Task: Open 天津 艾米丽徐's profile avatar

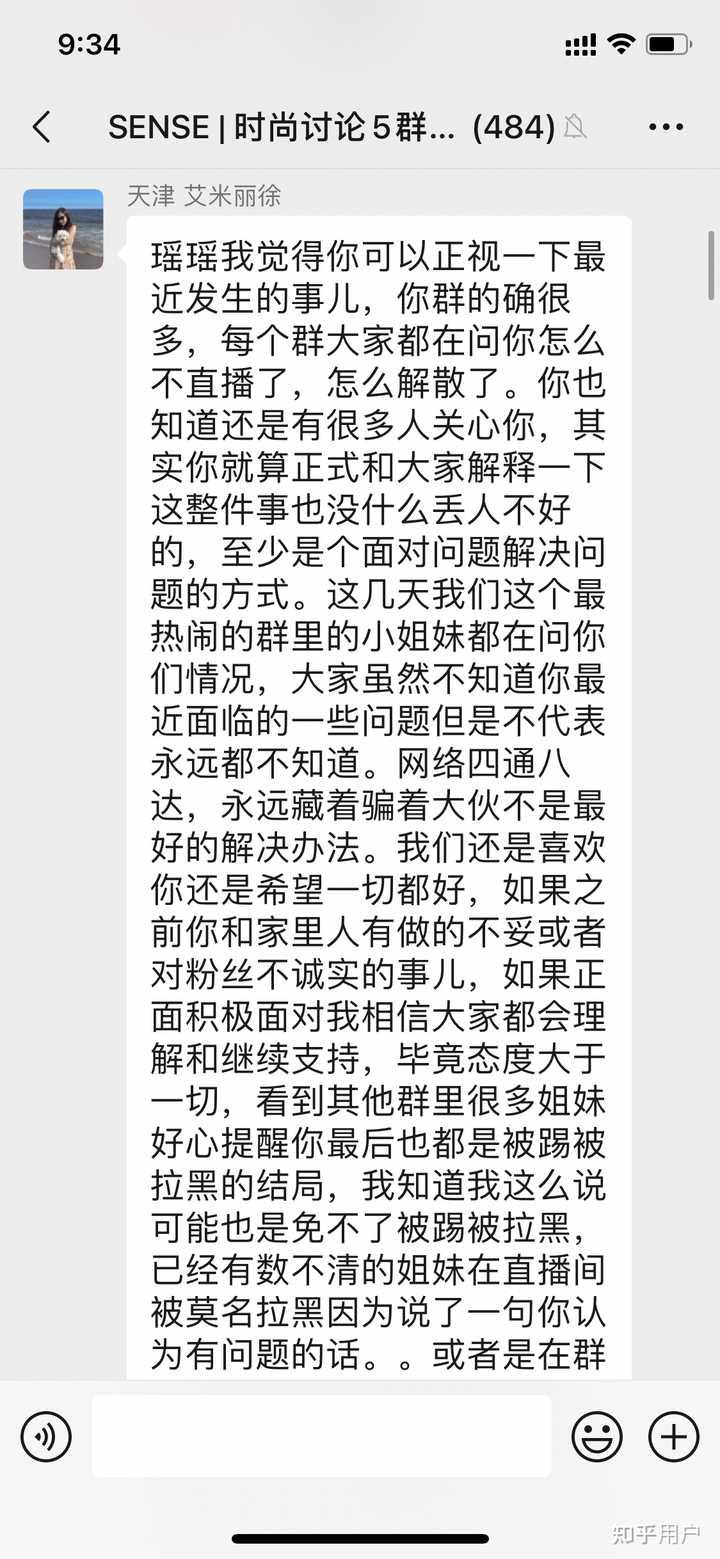Action: pos(63,229)
